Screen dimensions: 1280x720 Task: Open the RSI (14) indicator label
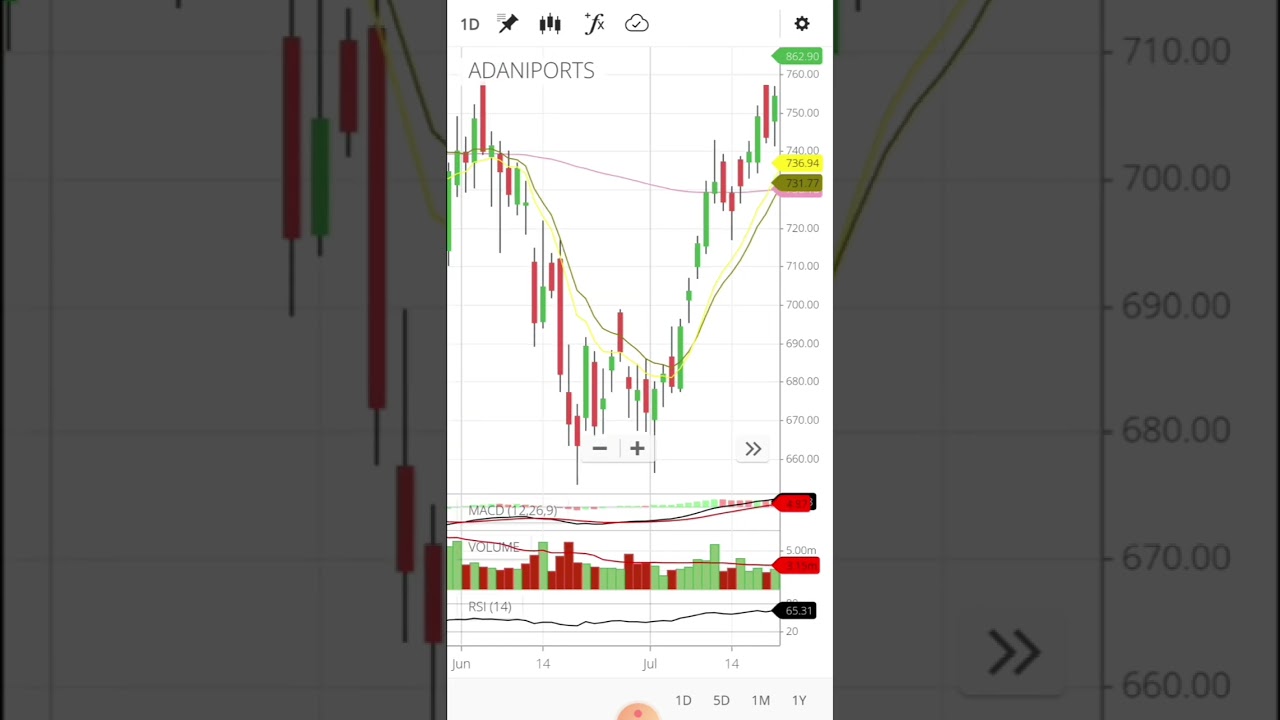(489, 607)
